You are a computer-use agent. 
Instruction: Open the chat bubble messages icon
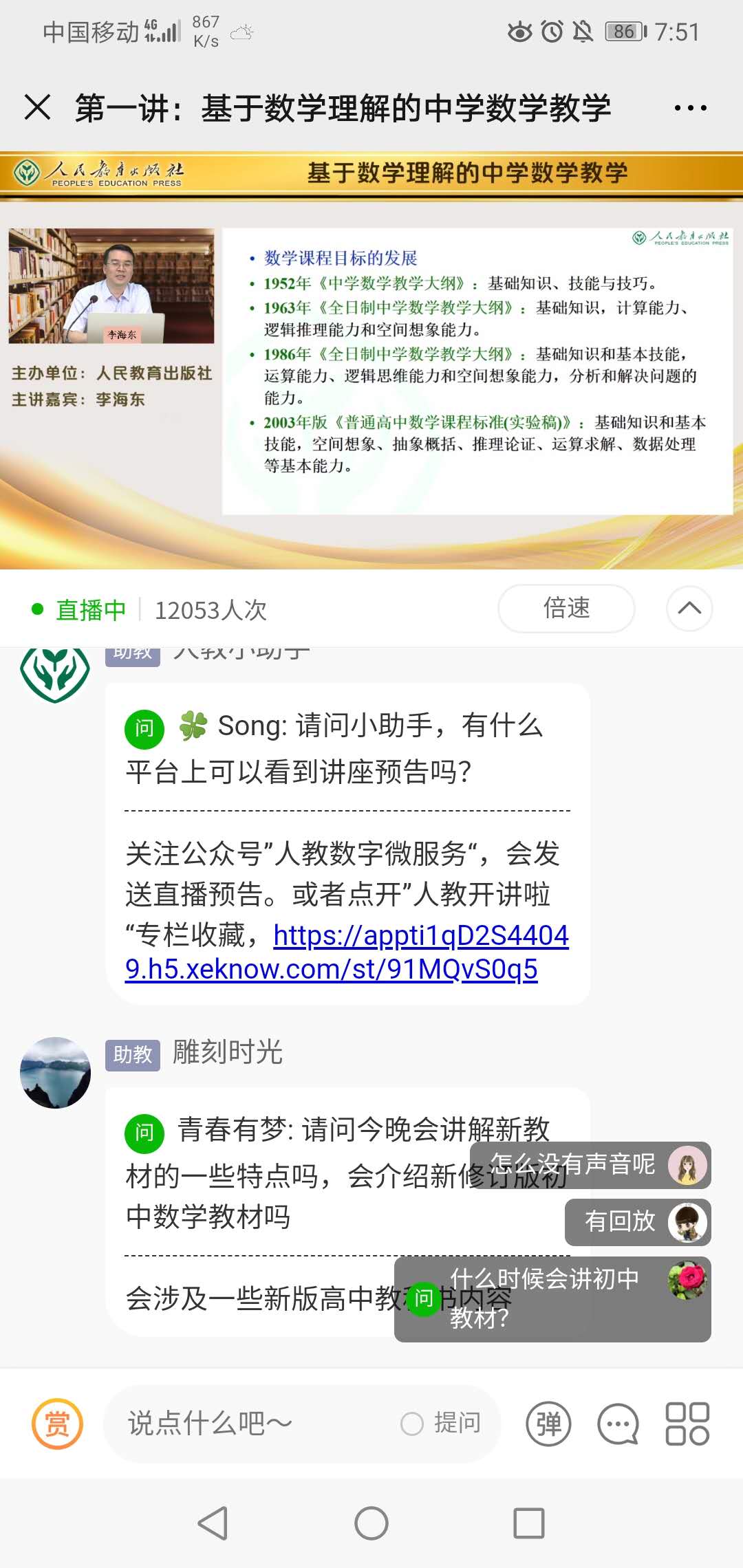click(617, 1424)
